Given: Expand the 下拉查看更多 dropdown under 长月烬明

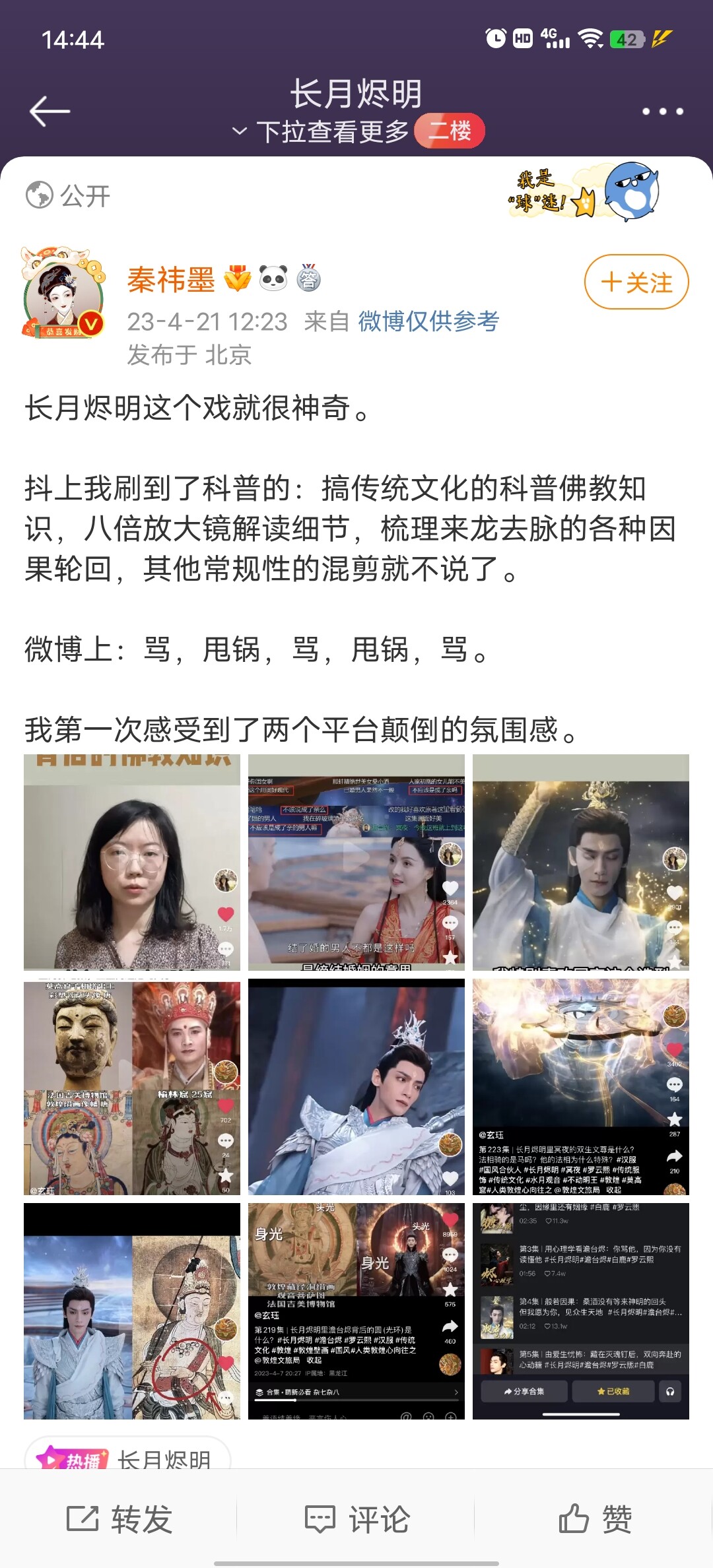Looking at the screenshot, I should click(x=323, y=131).
